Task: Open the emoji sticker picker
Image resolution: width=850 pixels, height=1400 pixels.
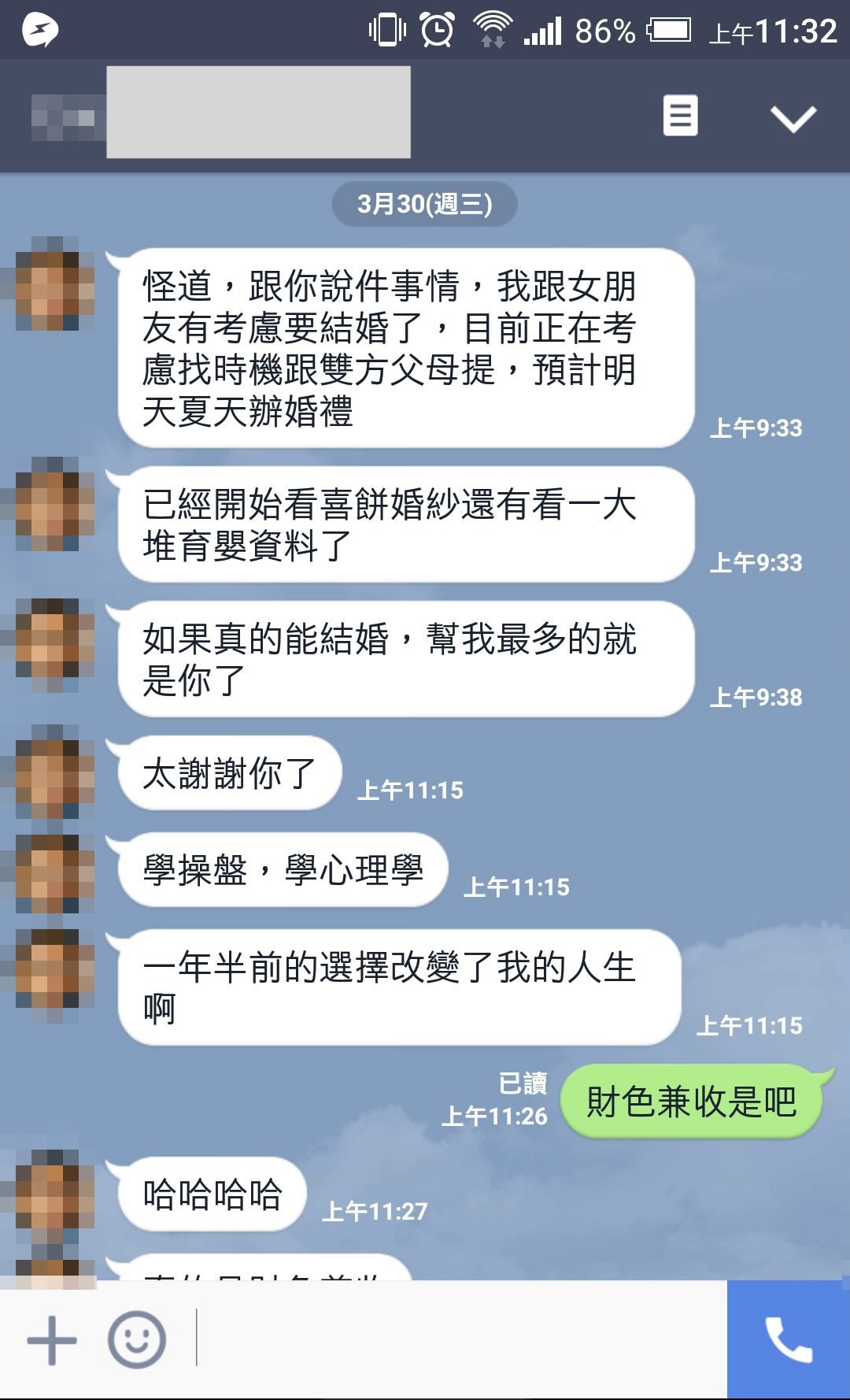Action: tap(137, 1339)
